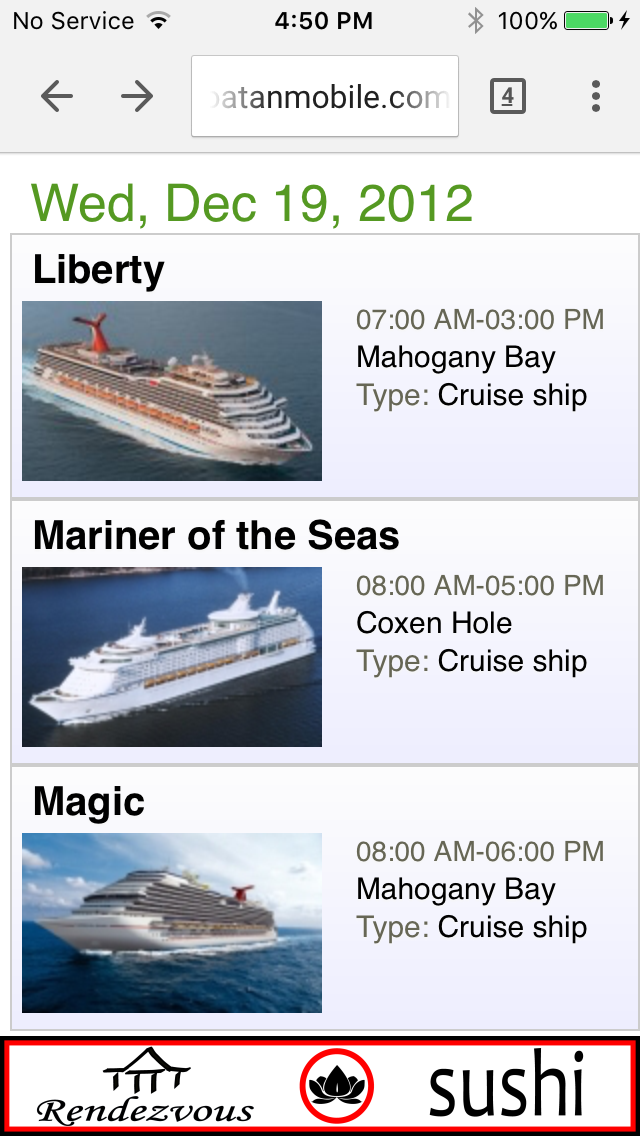Go back to the previous page
Viewport: 640px width, 1136px height.
(57, 96)
